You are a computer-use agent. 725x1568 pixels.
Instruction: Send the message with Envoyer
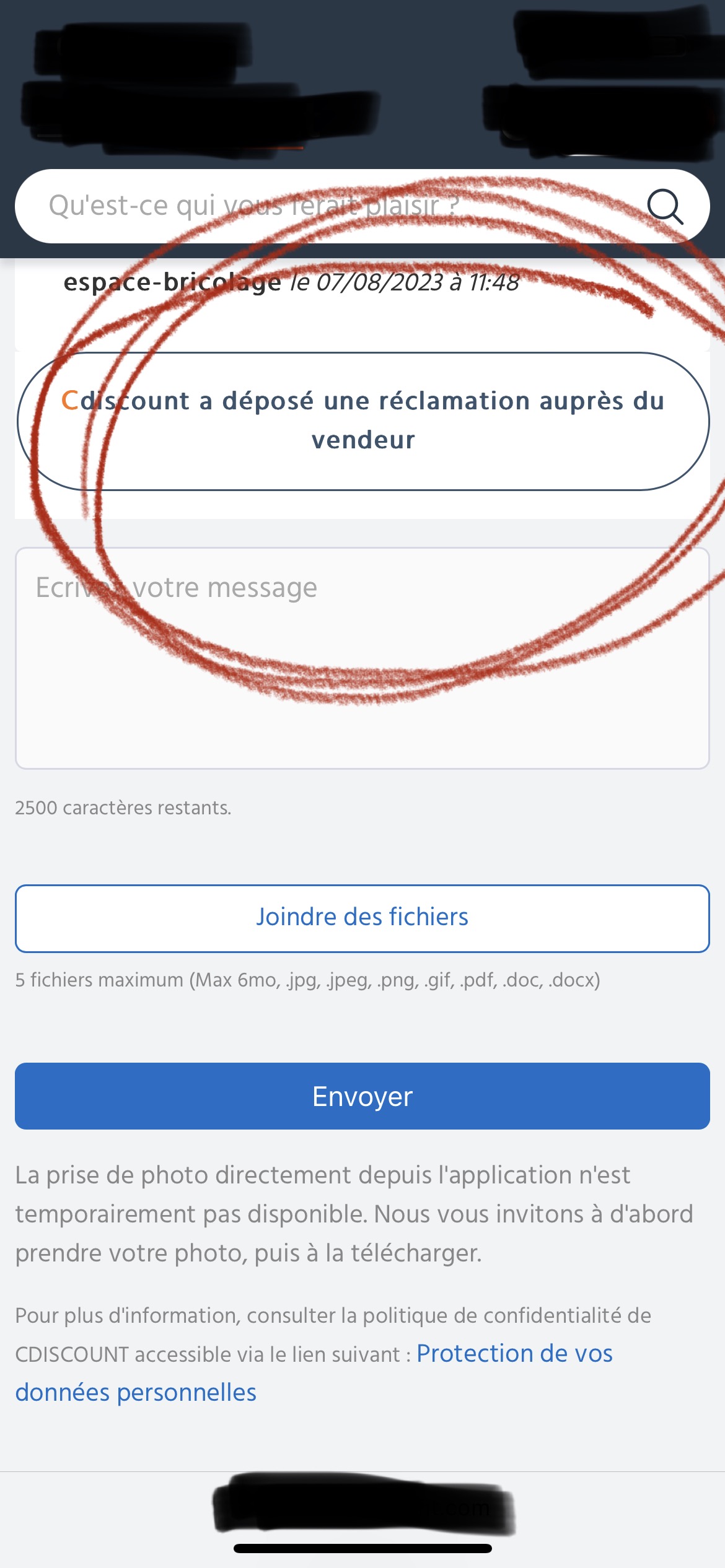[362, 1096]
